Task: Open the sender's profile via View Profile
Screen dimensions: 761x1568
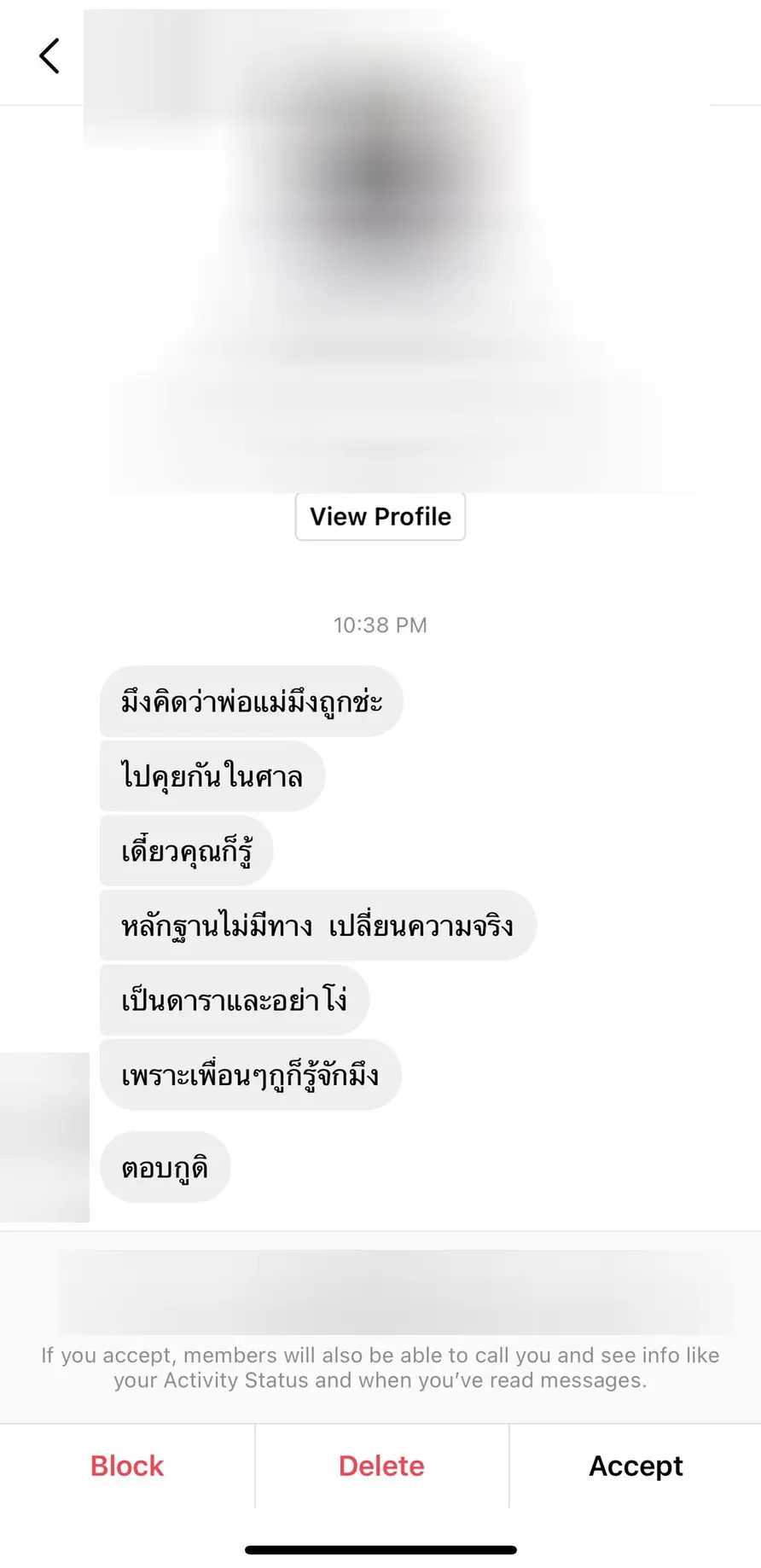Action: point(380,516)
